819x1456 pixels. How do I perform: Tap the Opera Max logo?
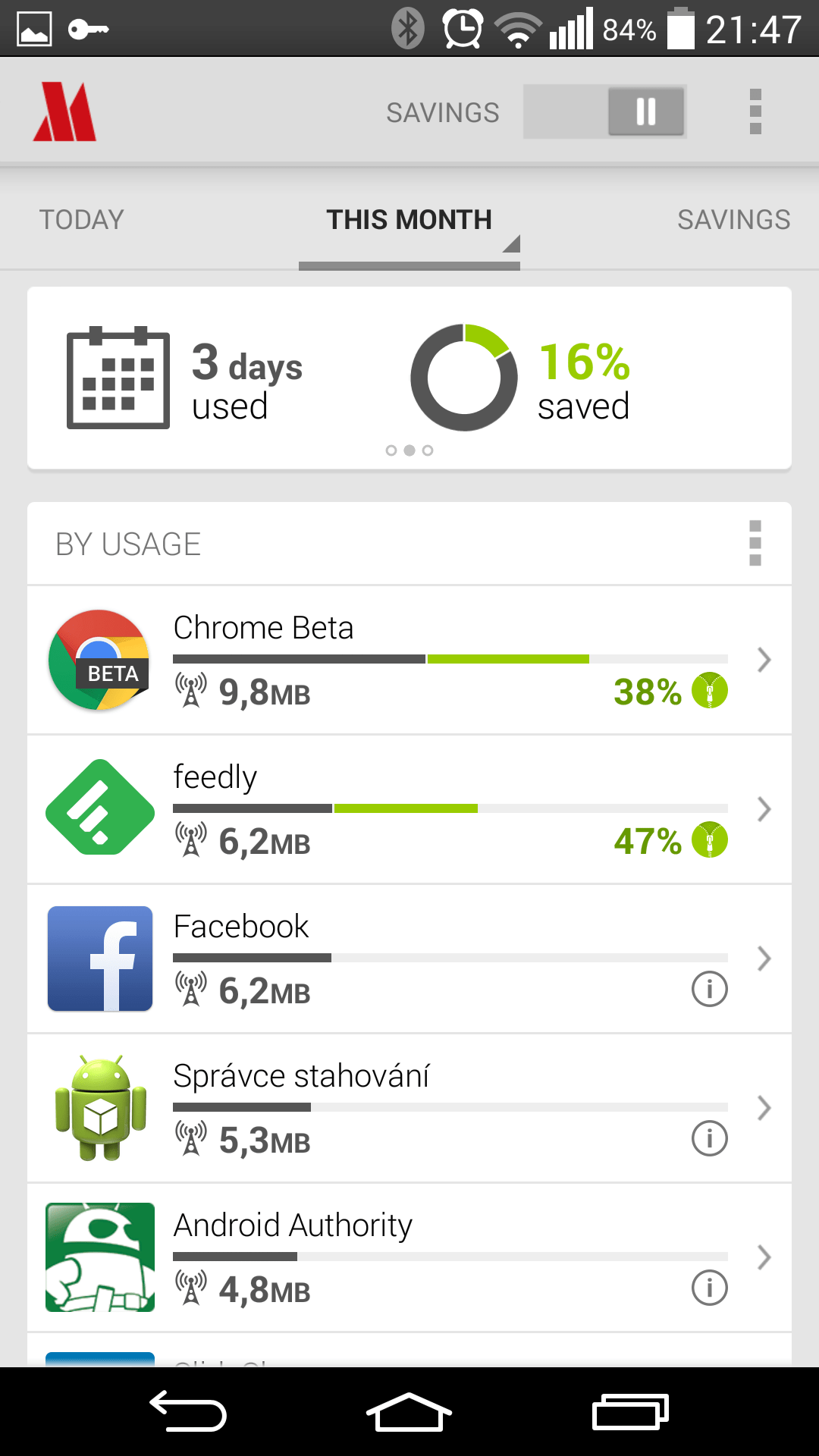[64, 111]
